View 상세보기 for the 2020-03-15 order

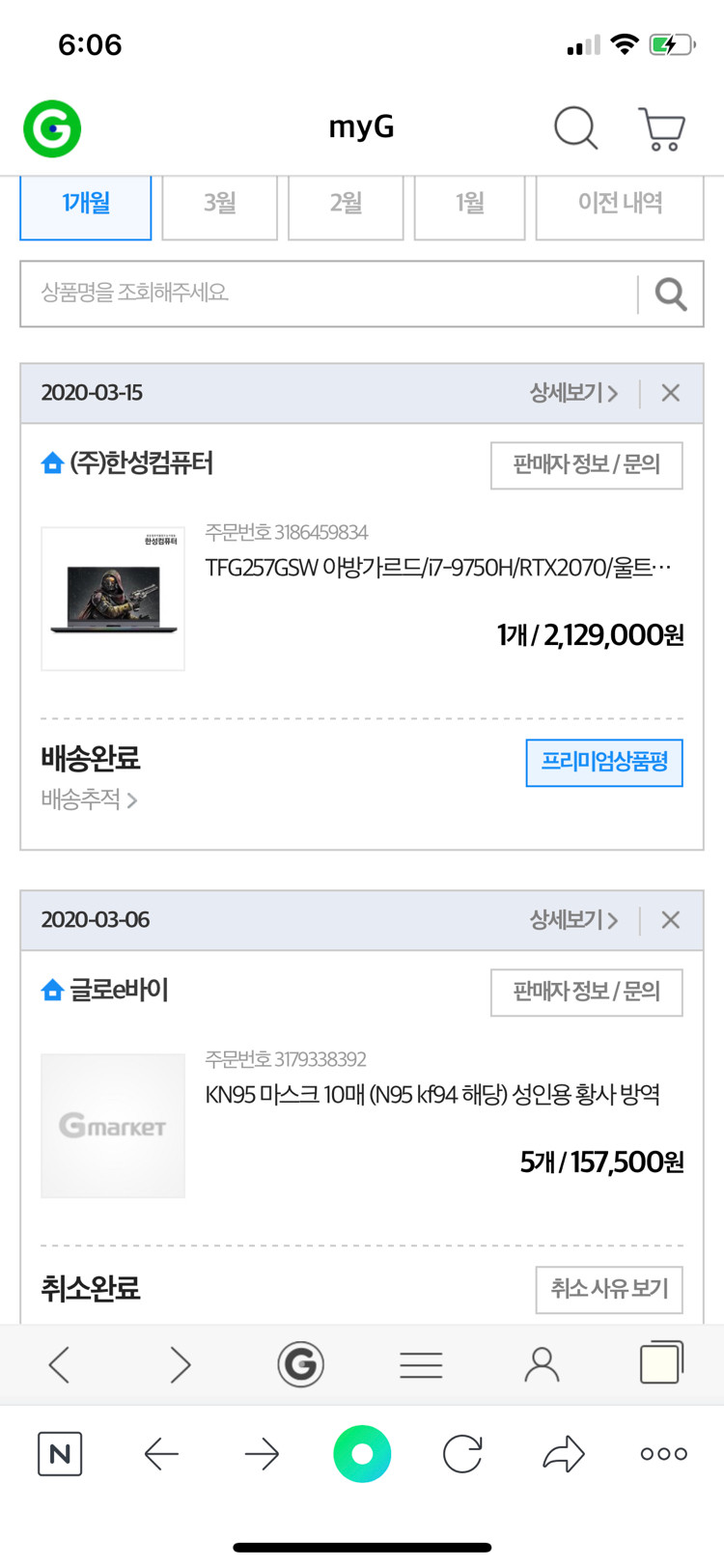pyautogui.click(x=573, y=393)
